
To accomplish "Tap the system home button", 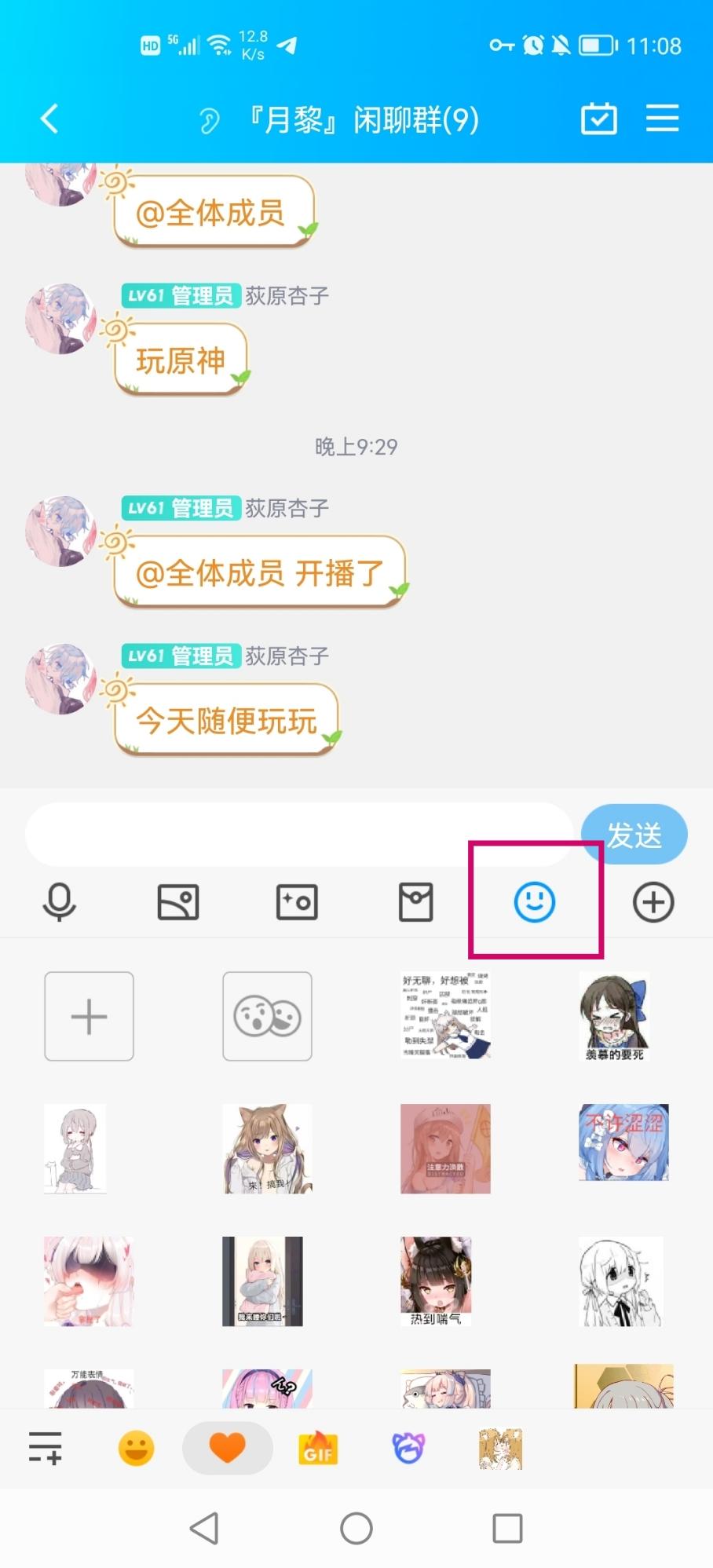I will tap(356, 1528).
